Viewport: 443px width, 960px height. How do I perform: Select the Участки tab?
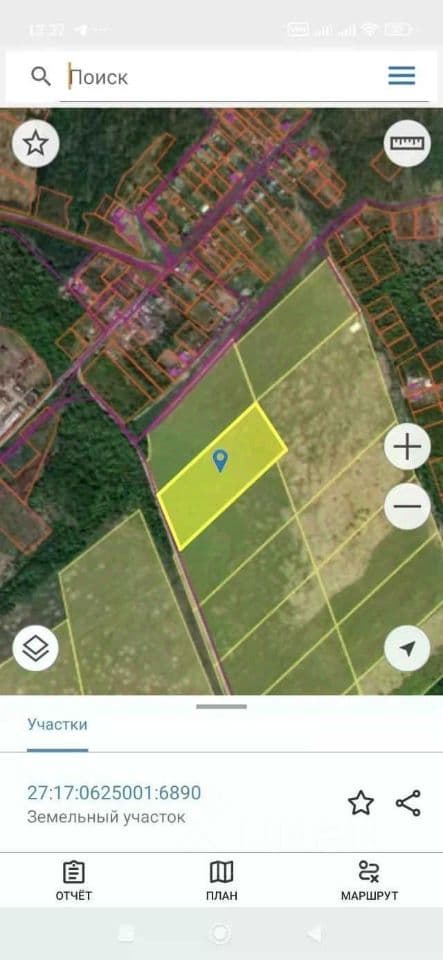point(58,724)
